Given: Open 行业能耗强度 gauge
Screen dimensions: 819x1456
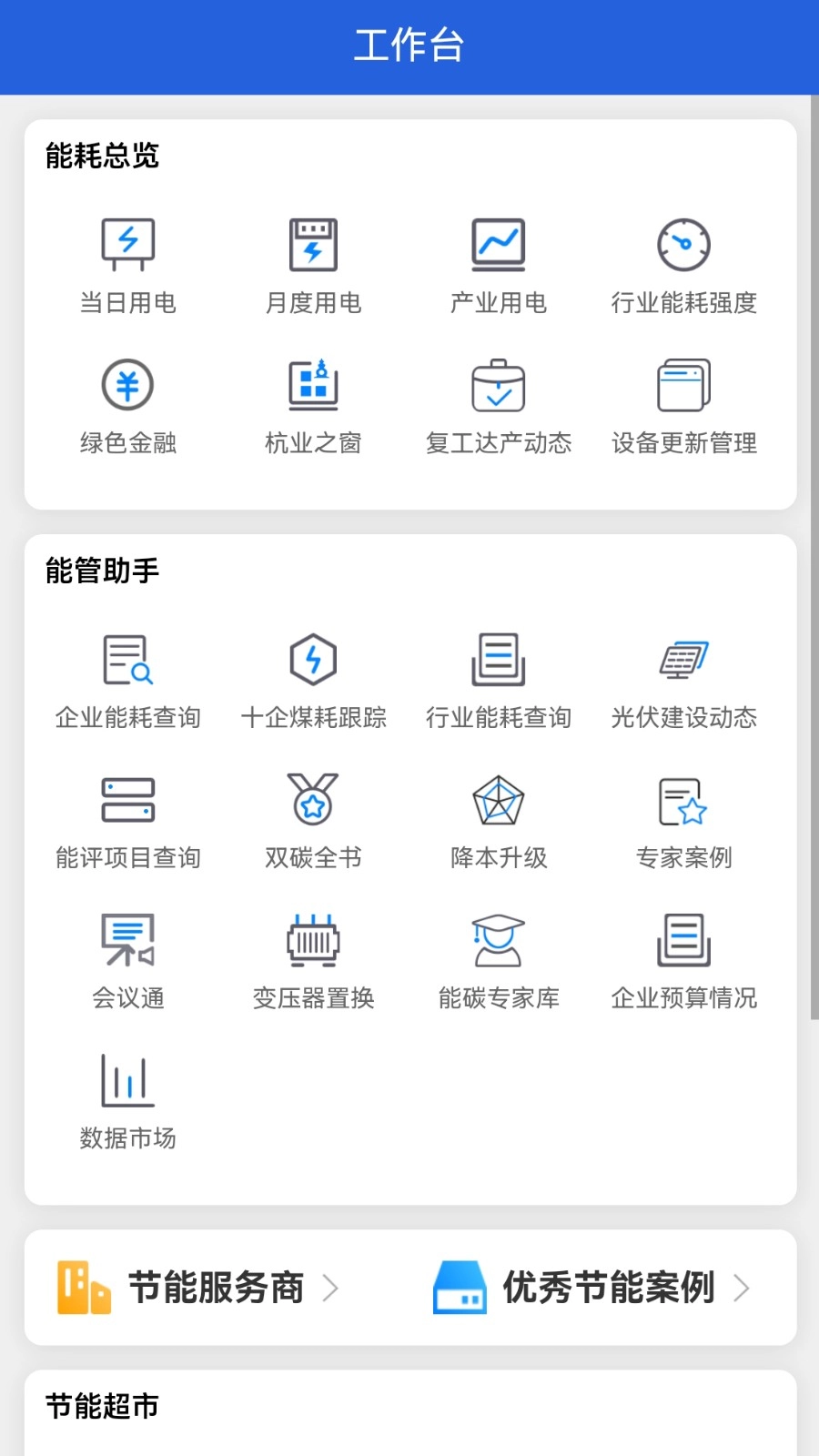Looking at the screenshot, I should click(684, 264).
